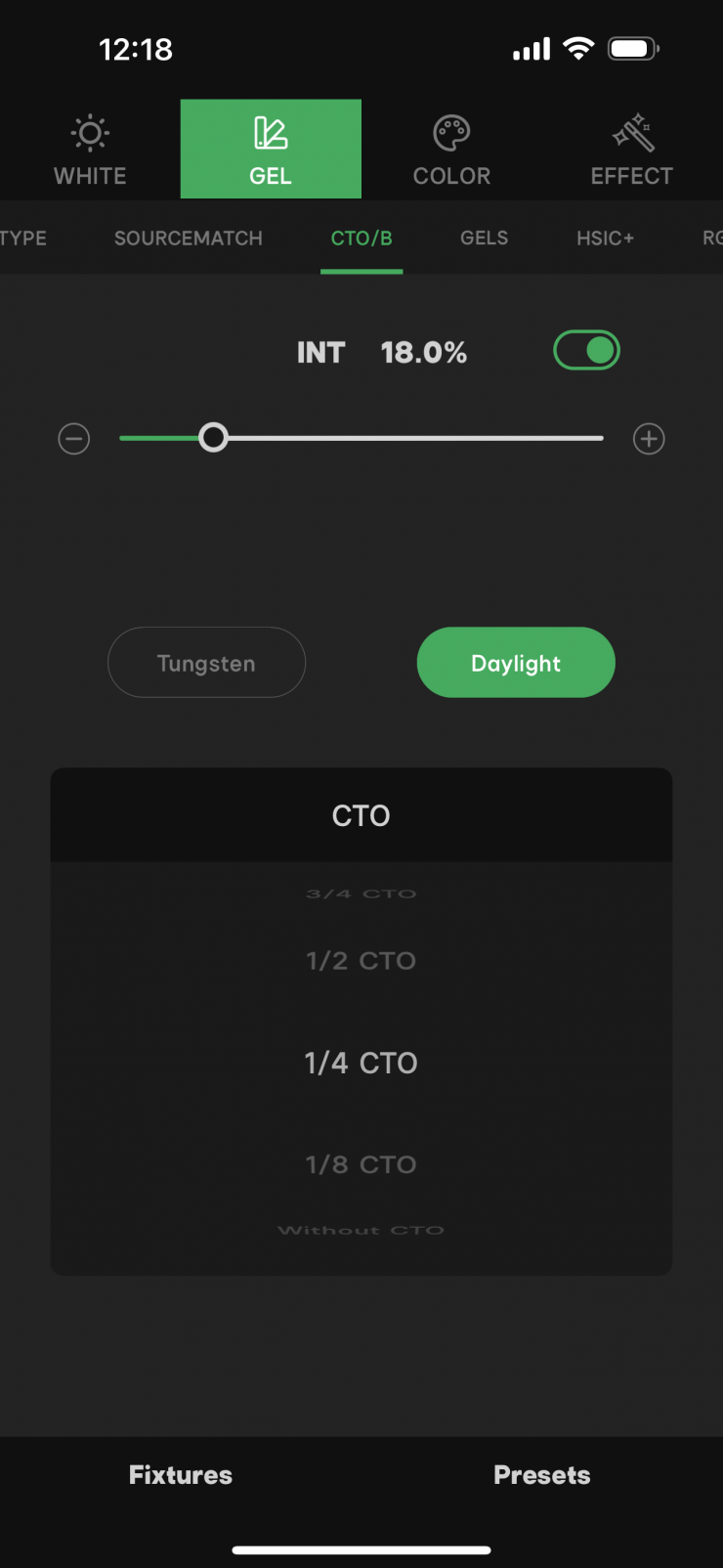Open the GELS sub-tab

(x=484, y=239)
